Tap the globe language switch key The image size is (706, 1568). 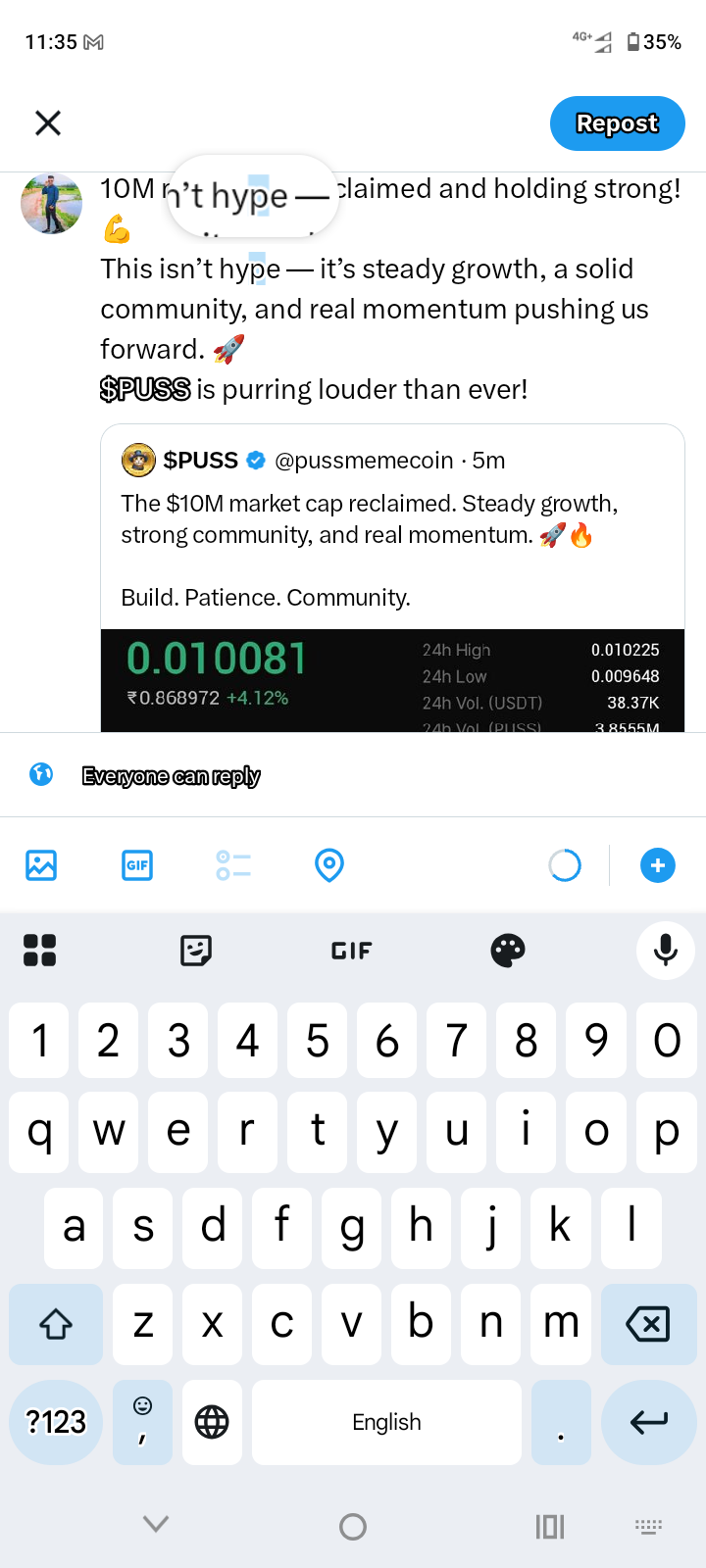tap(212, 1422)
